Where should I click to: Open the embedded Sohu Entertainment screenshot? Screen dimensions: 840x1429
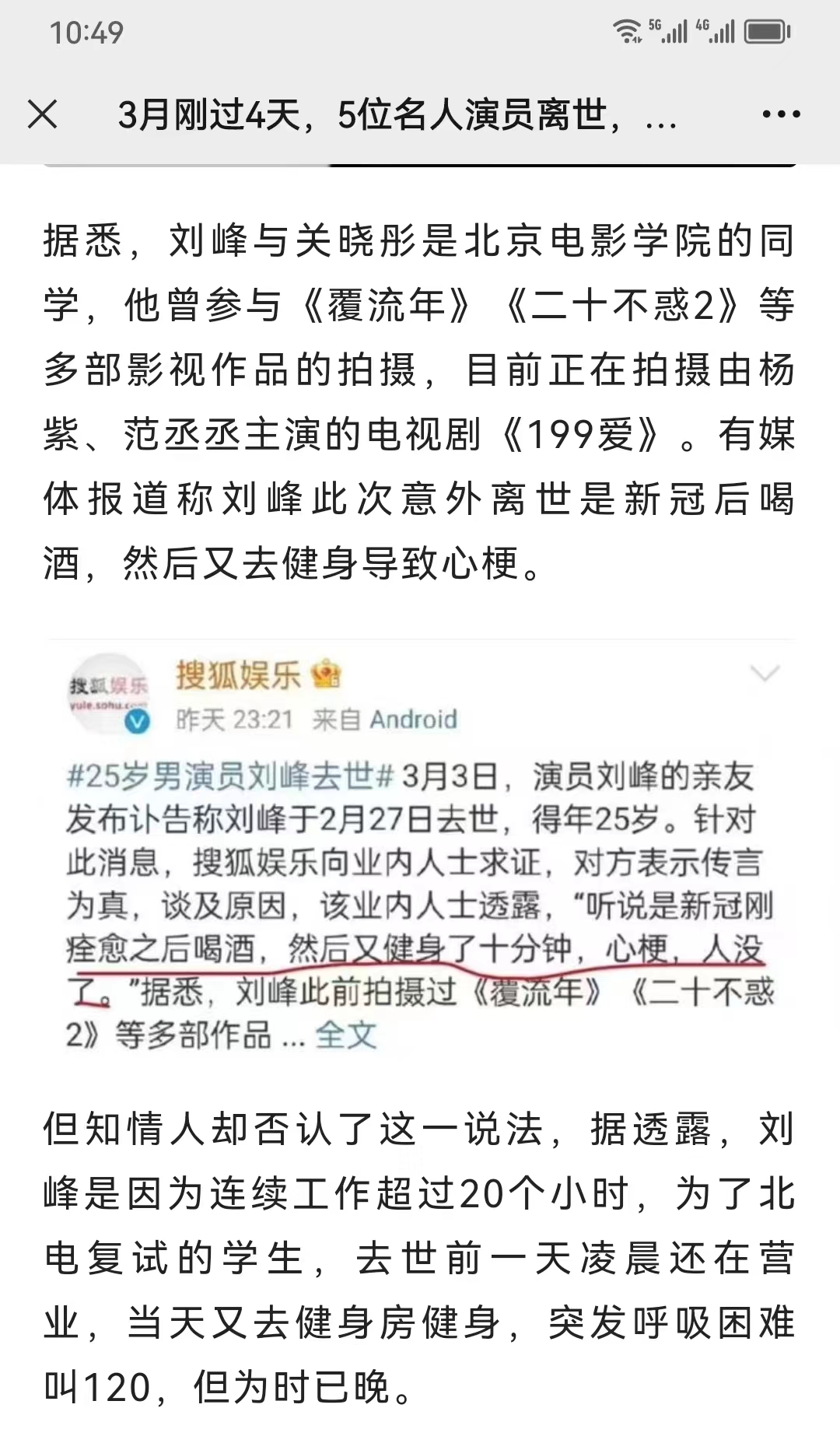420,848
